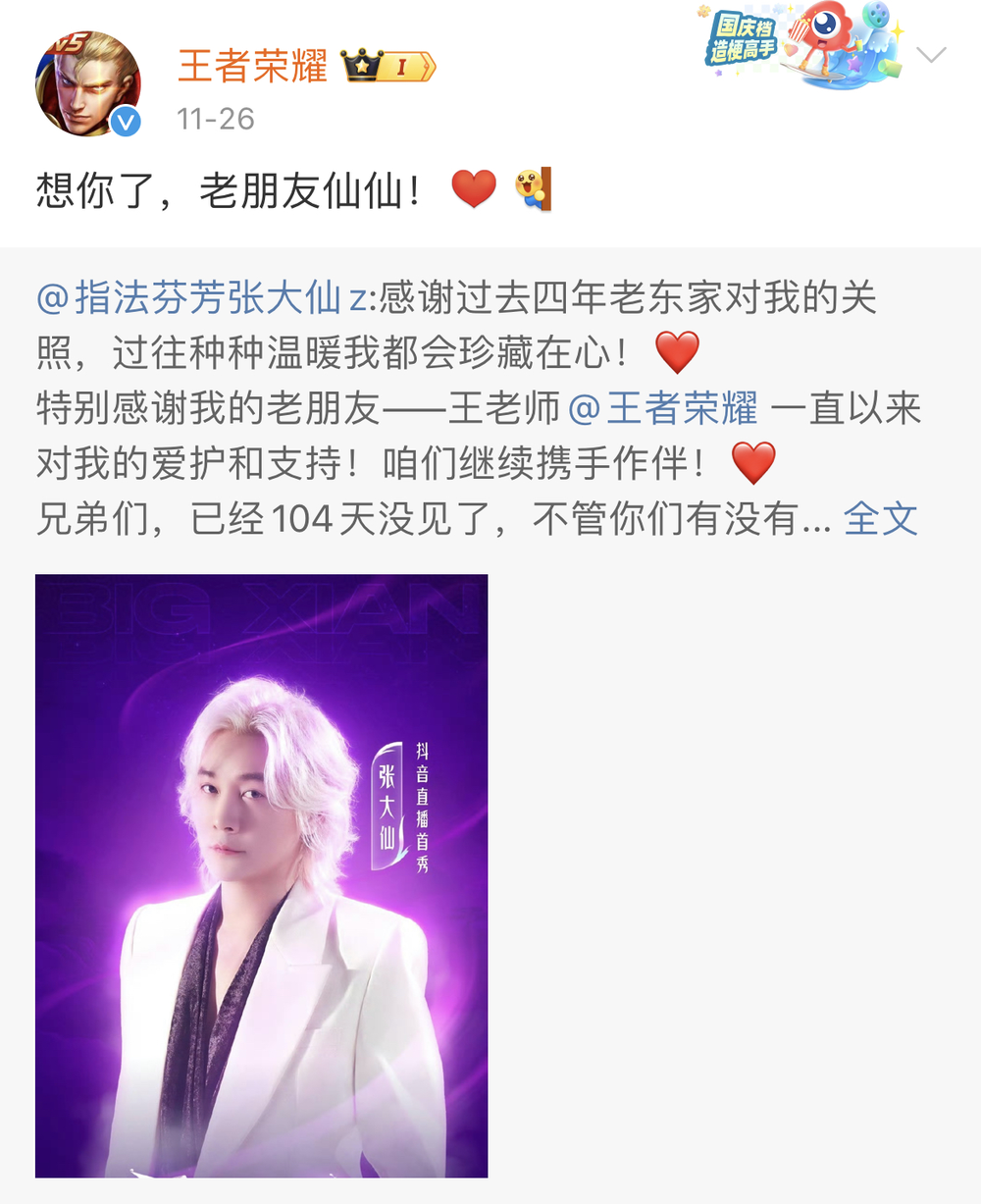Screen dimensions: 981x1204
Task: Open 王者荣耀 profile avatar
Action: 87,84
